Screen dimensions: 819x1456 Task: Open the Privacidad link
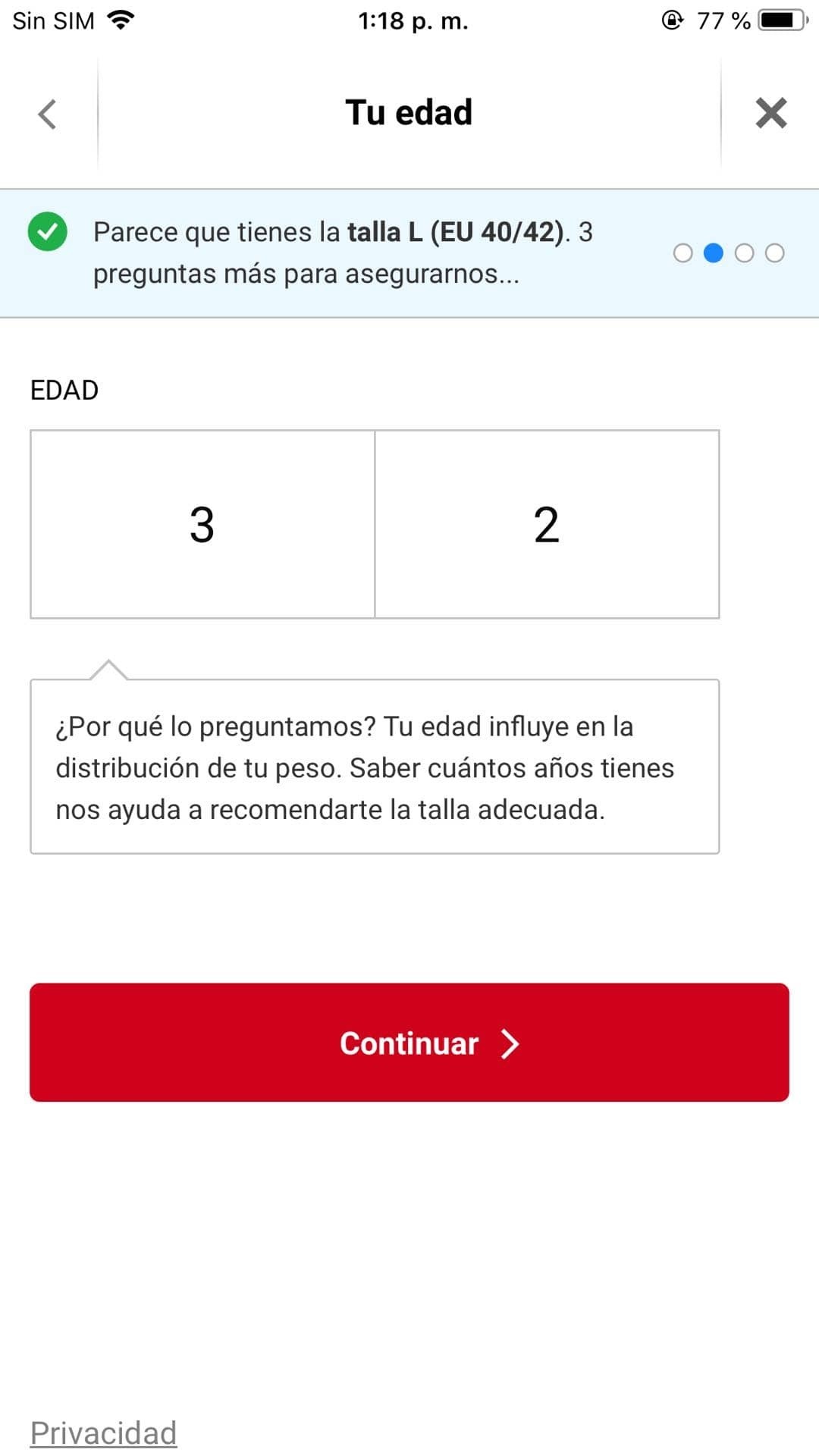(x=103, y=1433)
